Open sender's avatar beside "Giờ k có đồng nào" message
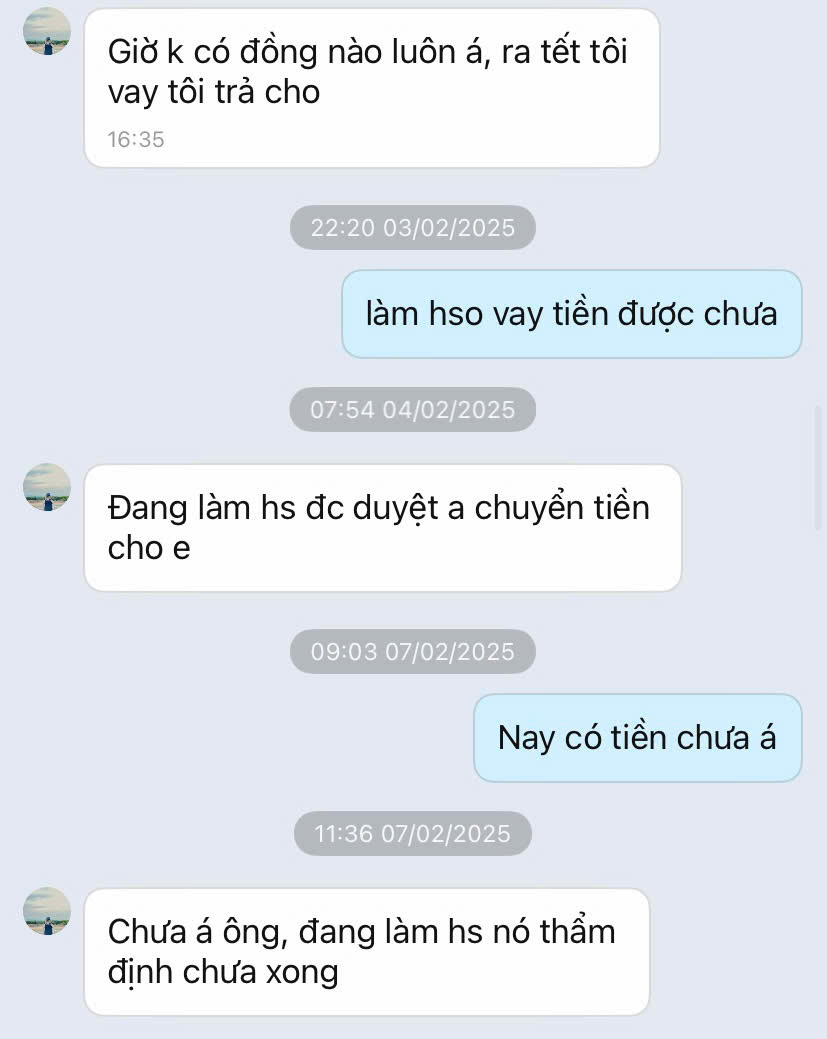Viewport: 827px width, 1039px height. [x=47, y=31]
